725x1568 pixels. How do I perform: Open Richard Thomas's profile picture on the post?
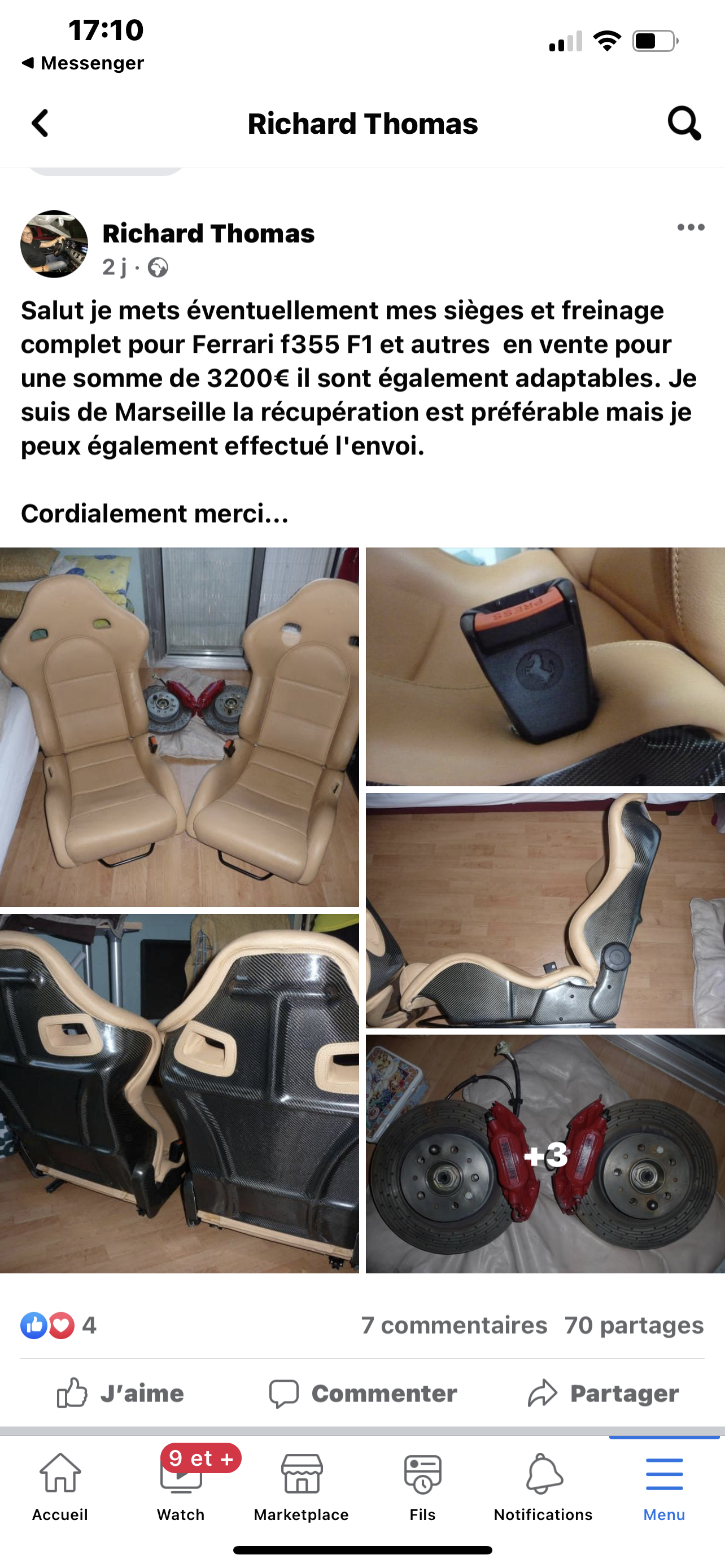(x=54, y=244)
